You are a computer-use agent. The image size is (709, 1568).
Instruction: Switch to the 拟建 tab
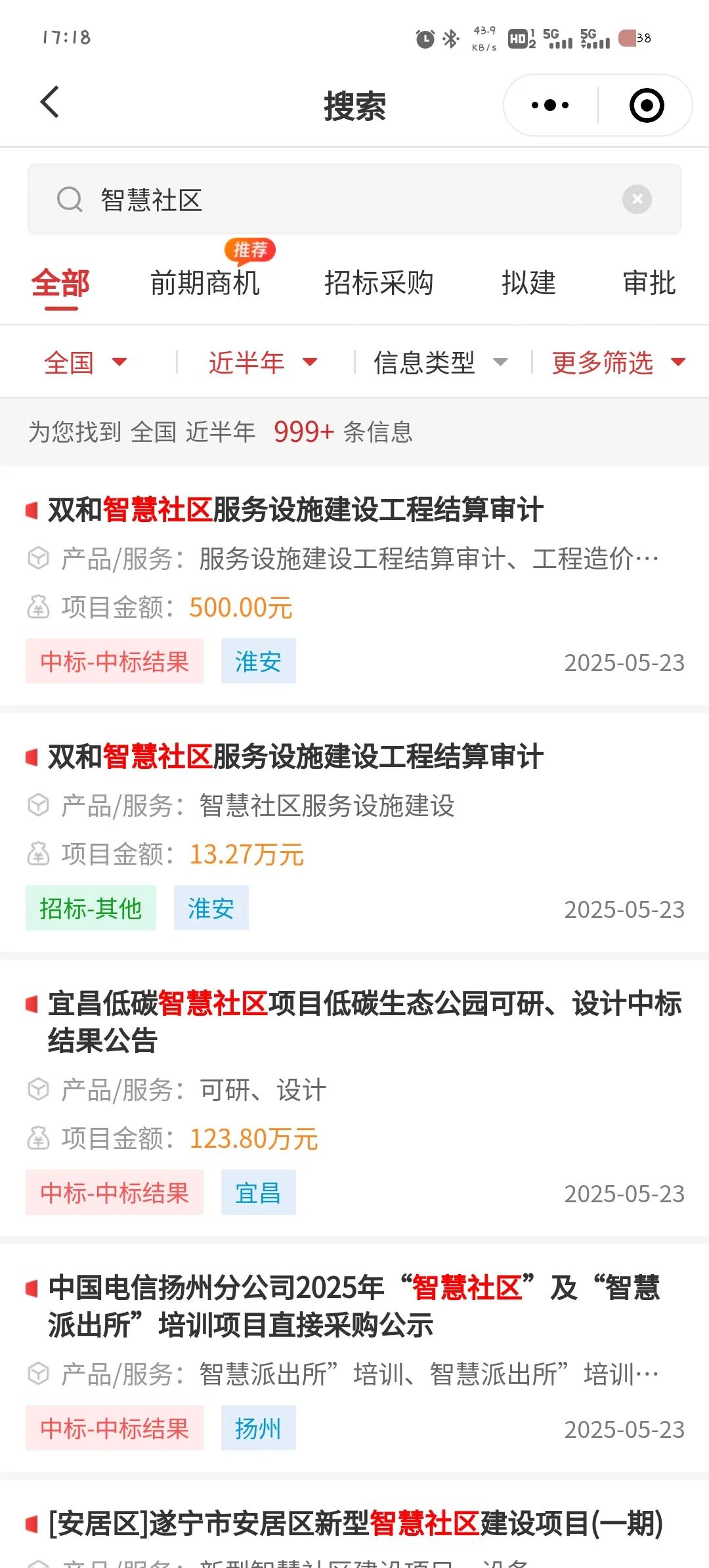coord(528,283)
